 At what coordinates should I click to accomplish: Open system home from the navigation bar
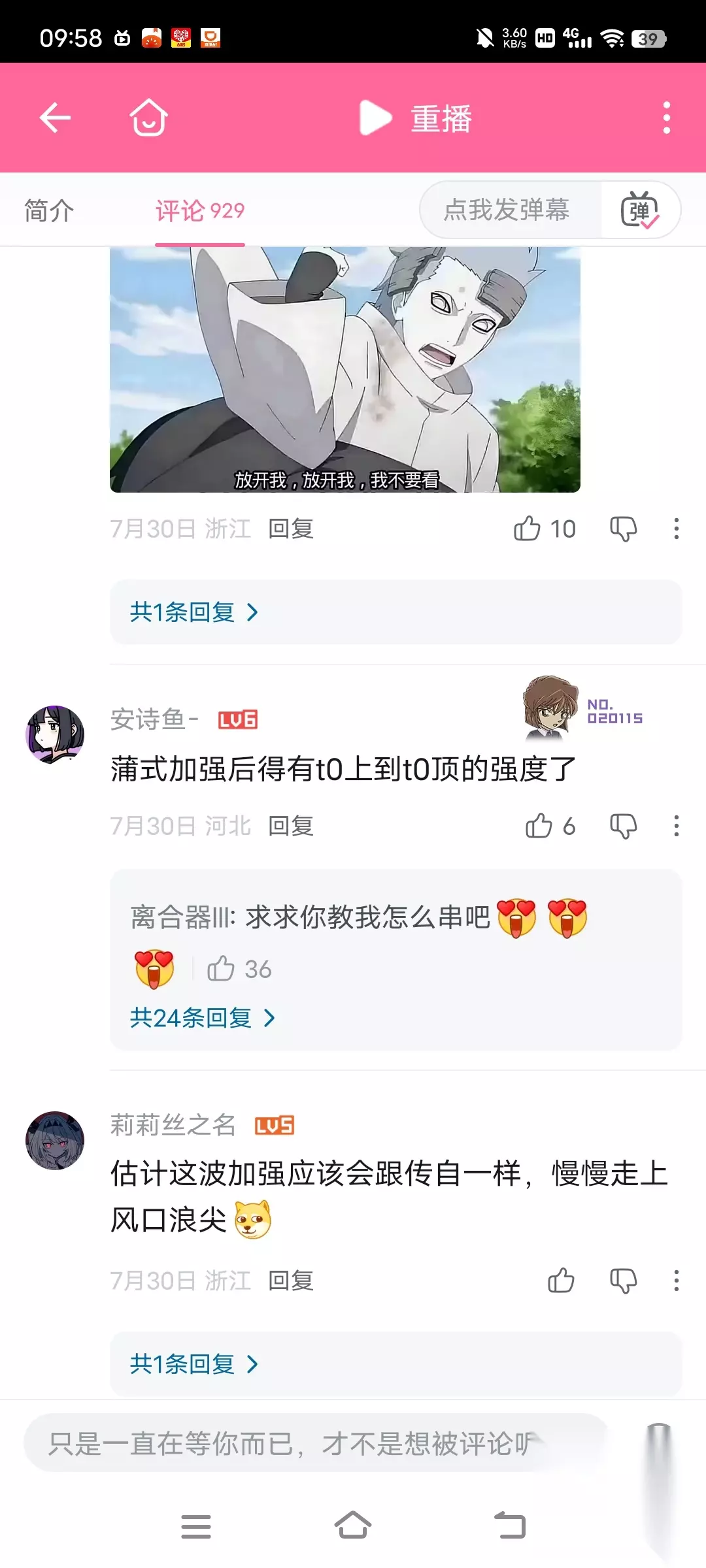coord(353,1526)
